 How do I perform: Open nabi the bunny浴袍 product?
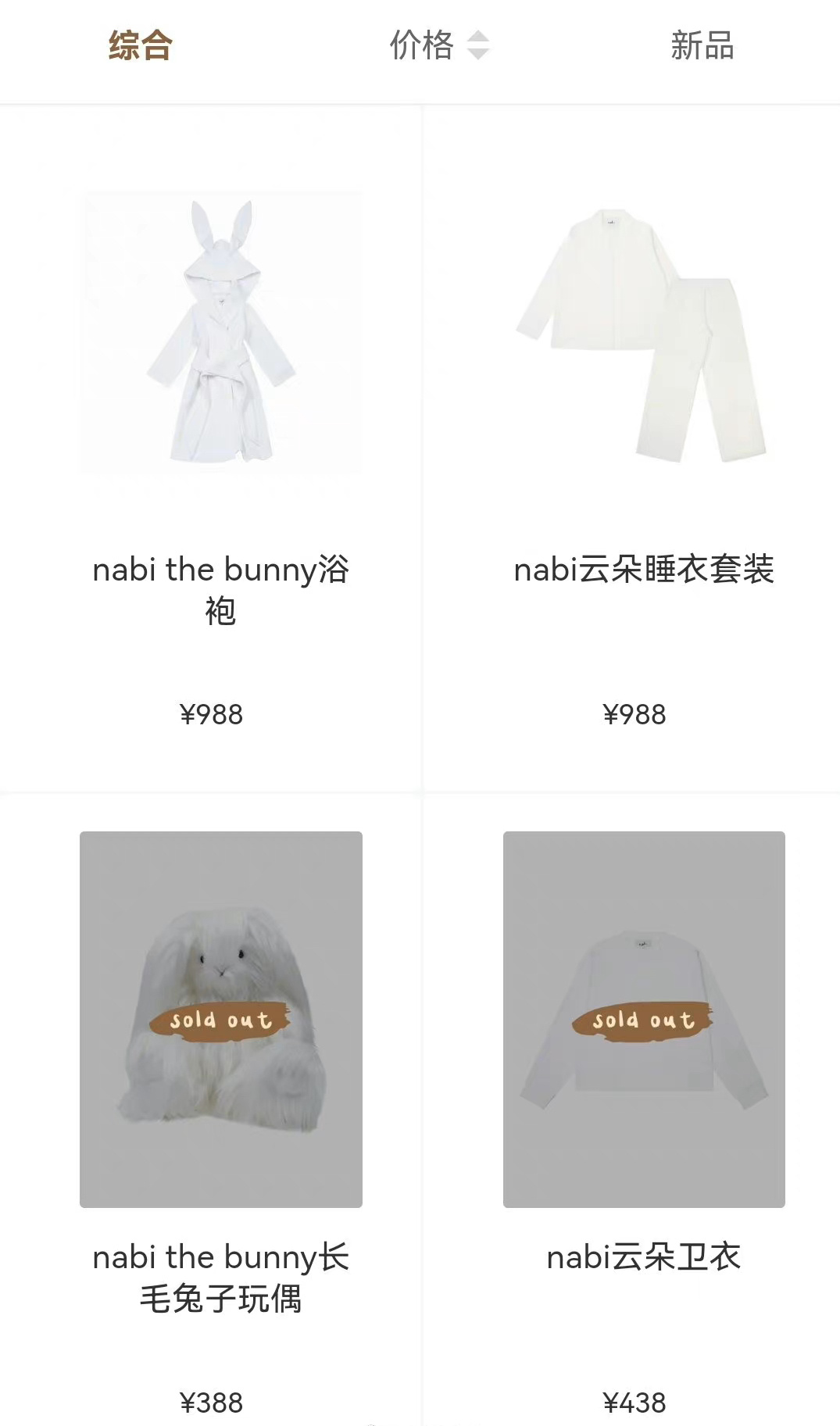pos(221,332)
